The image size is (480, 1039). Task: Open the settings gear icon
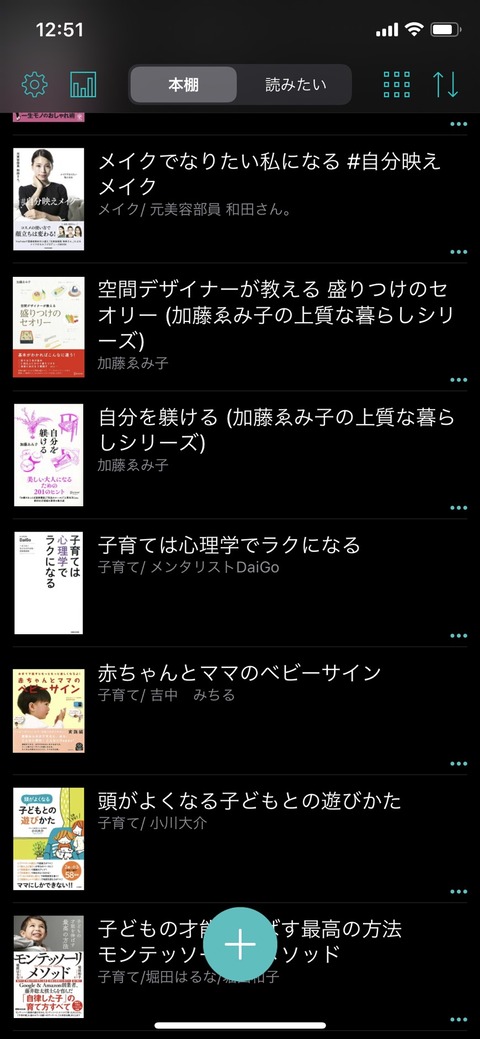point(34,85)
